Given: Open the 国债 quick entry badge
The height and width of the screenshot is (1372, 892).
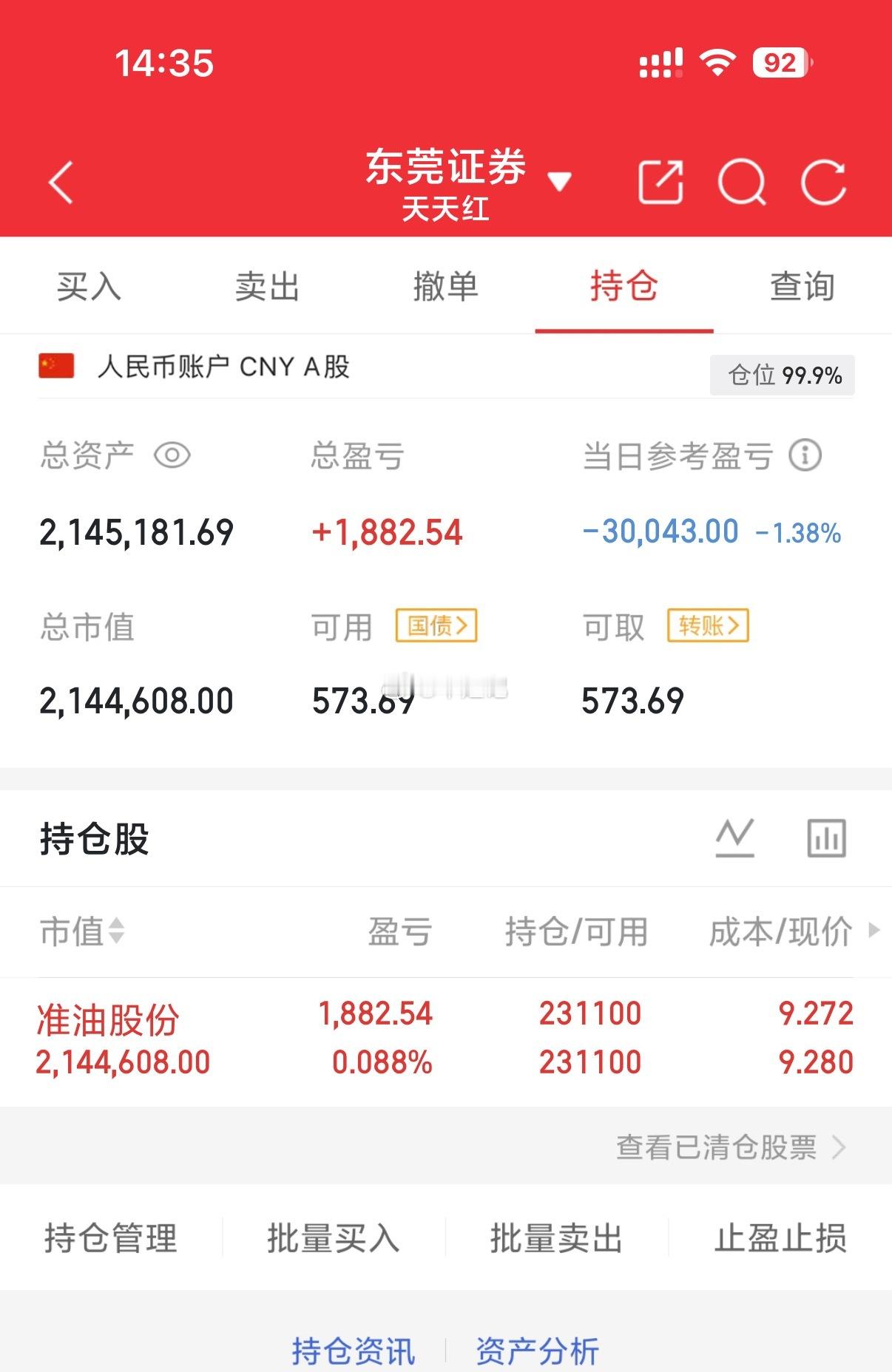Looking at the screenshot, I should coord(438,625).
